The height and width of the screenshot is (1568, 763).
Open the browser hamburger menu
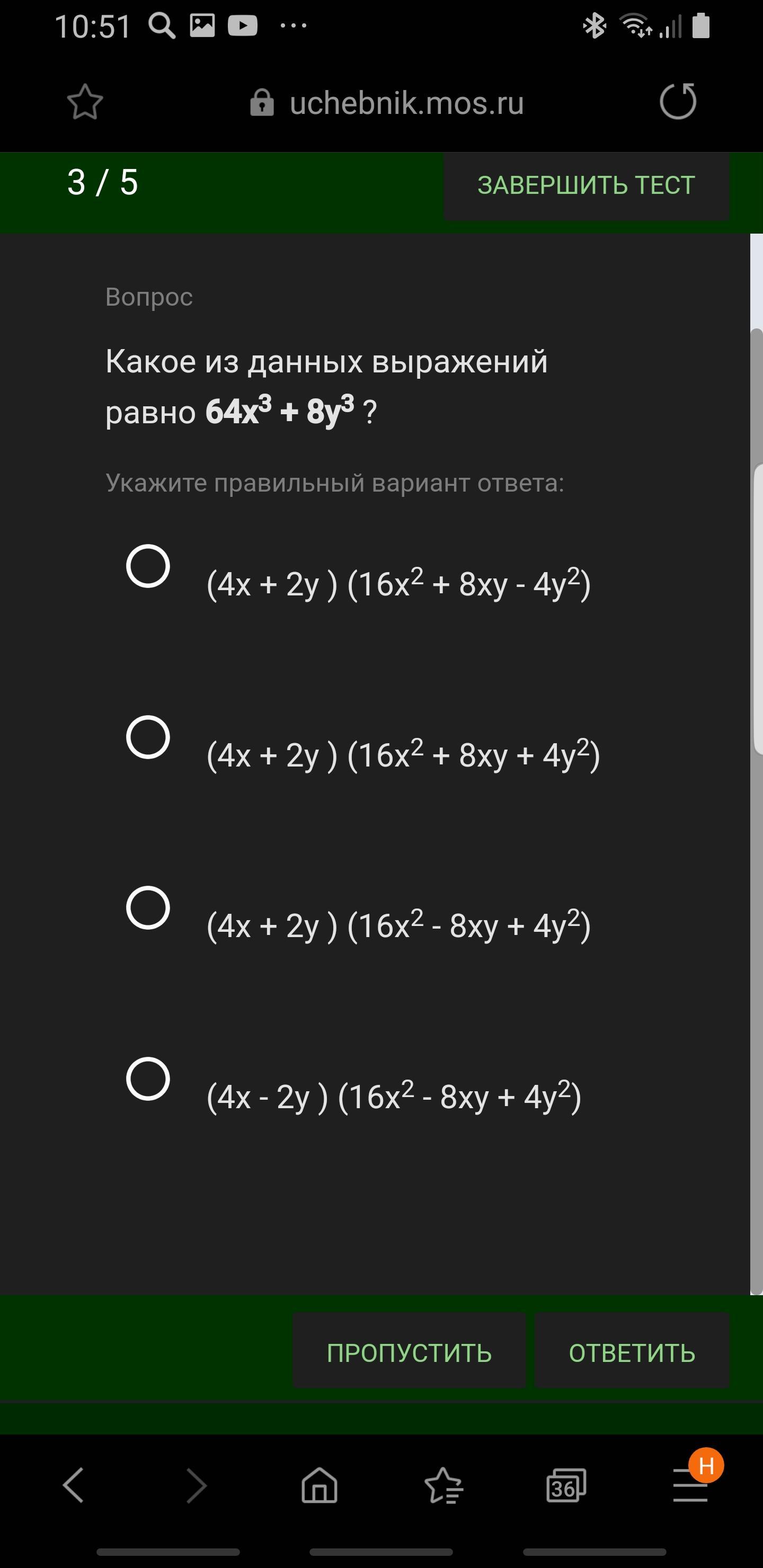click(691, 1485)
